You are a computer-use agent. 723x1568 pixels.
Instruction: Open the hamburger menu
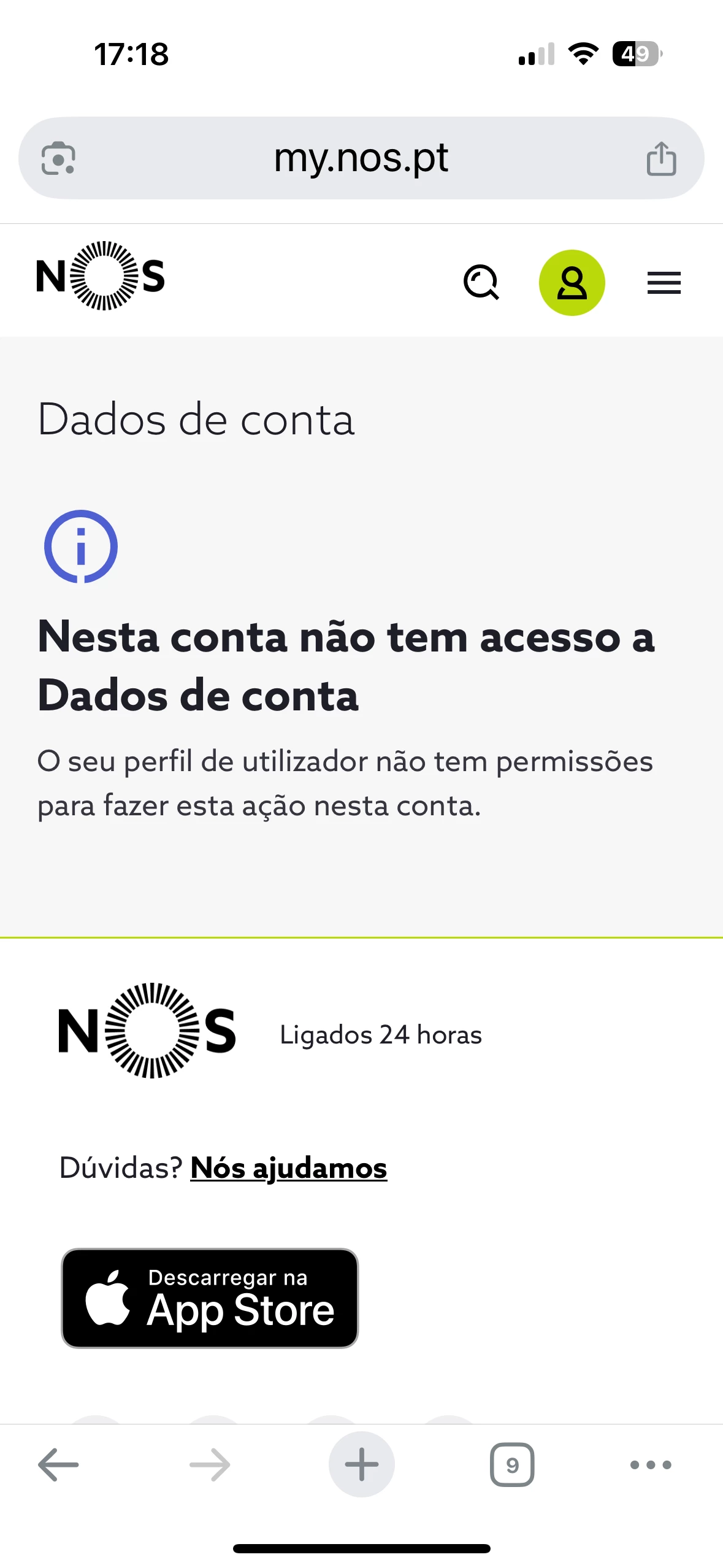click(664, 283)
